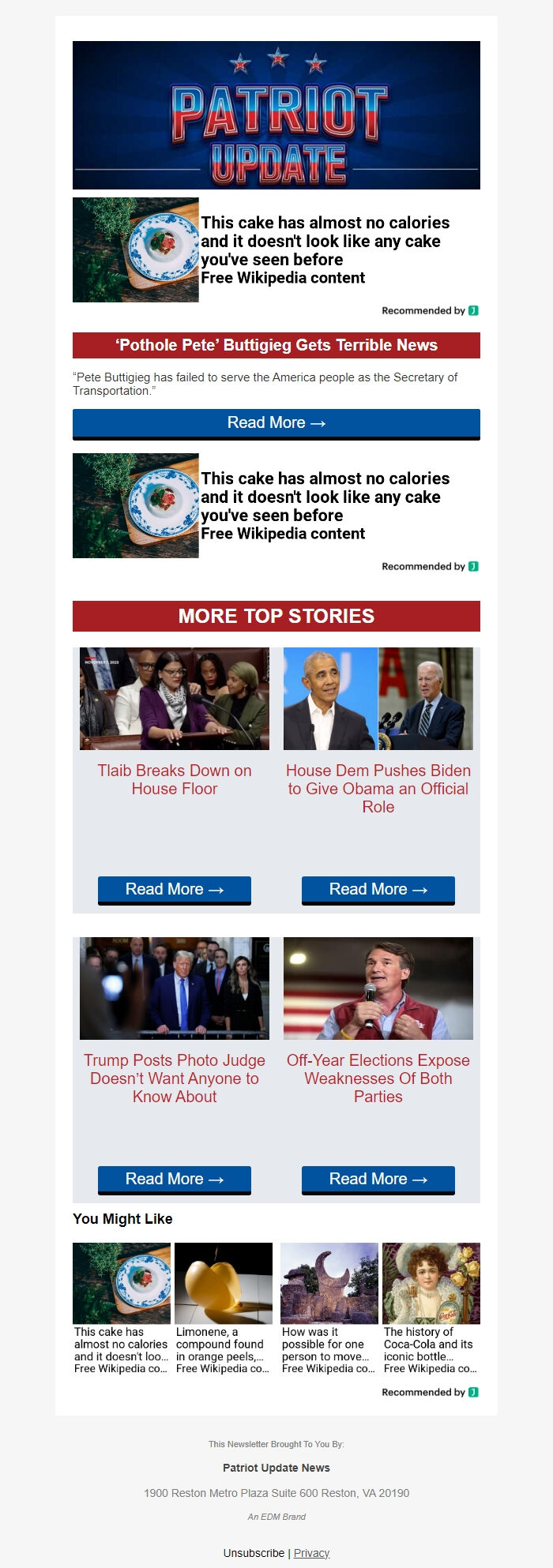
Task: Open the Obama and Biden story image
Action: tap(378, 699)
